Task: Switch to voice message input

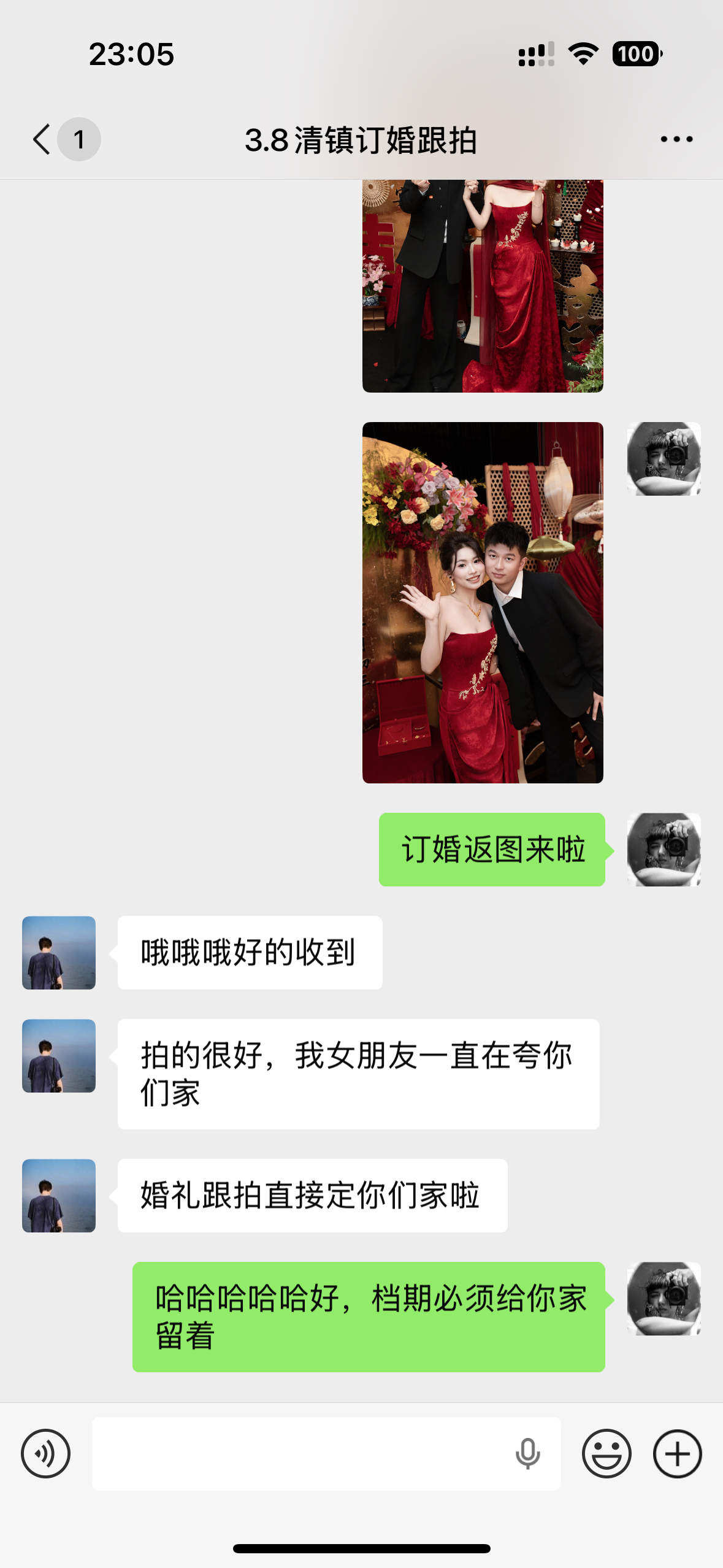Action: coord(46,1453)
